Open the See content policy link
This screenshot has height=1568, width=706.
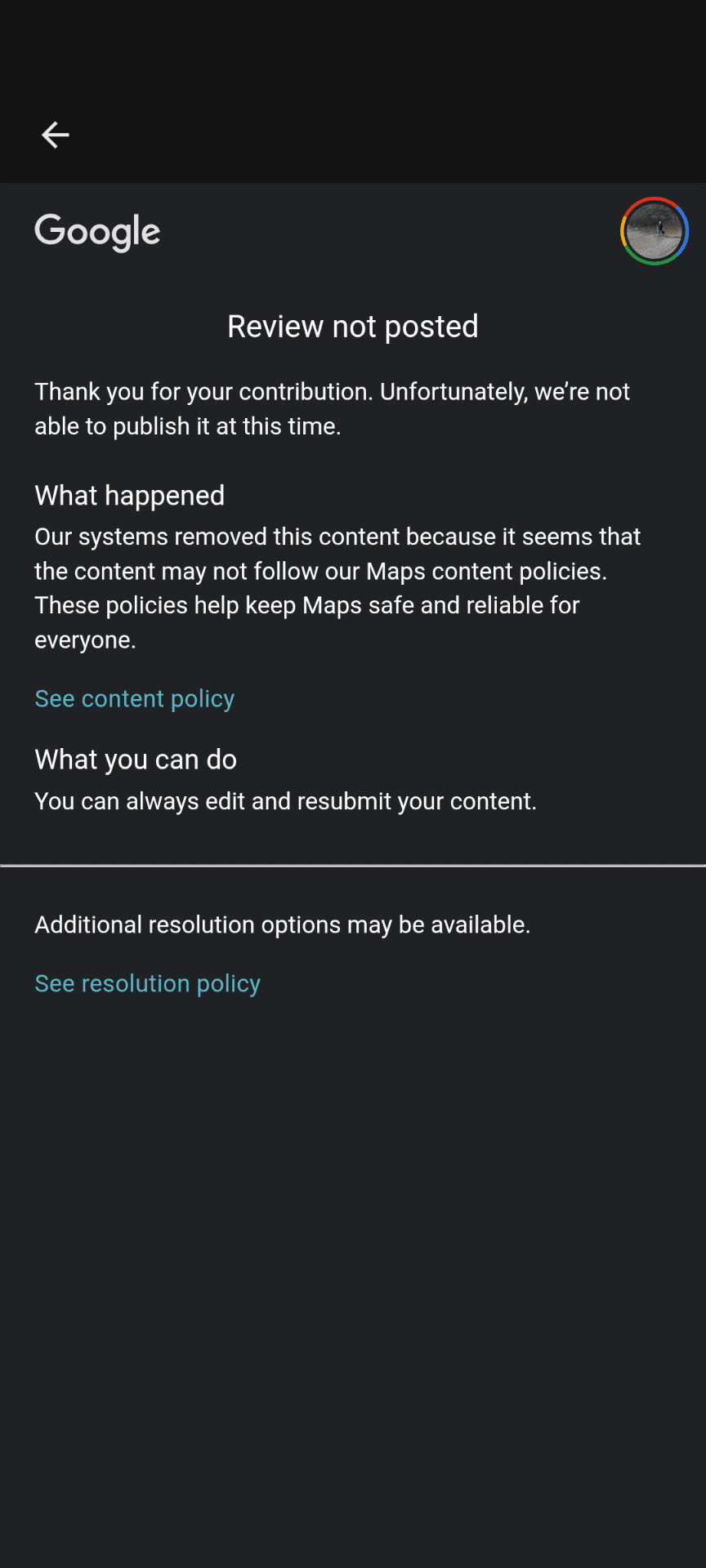(x=135, y=699)
